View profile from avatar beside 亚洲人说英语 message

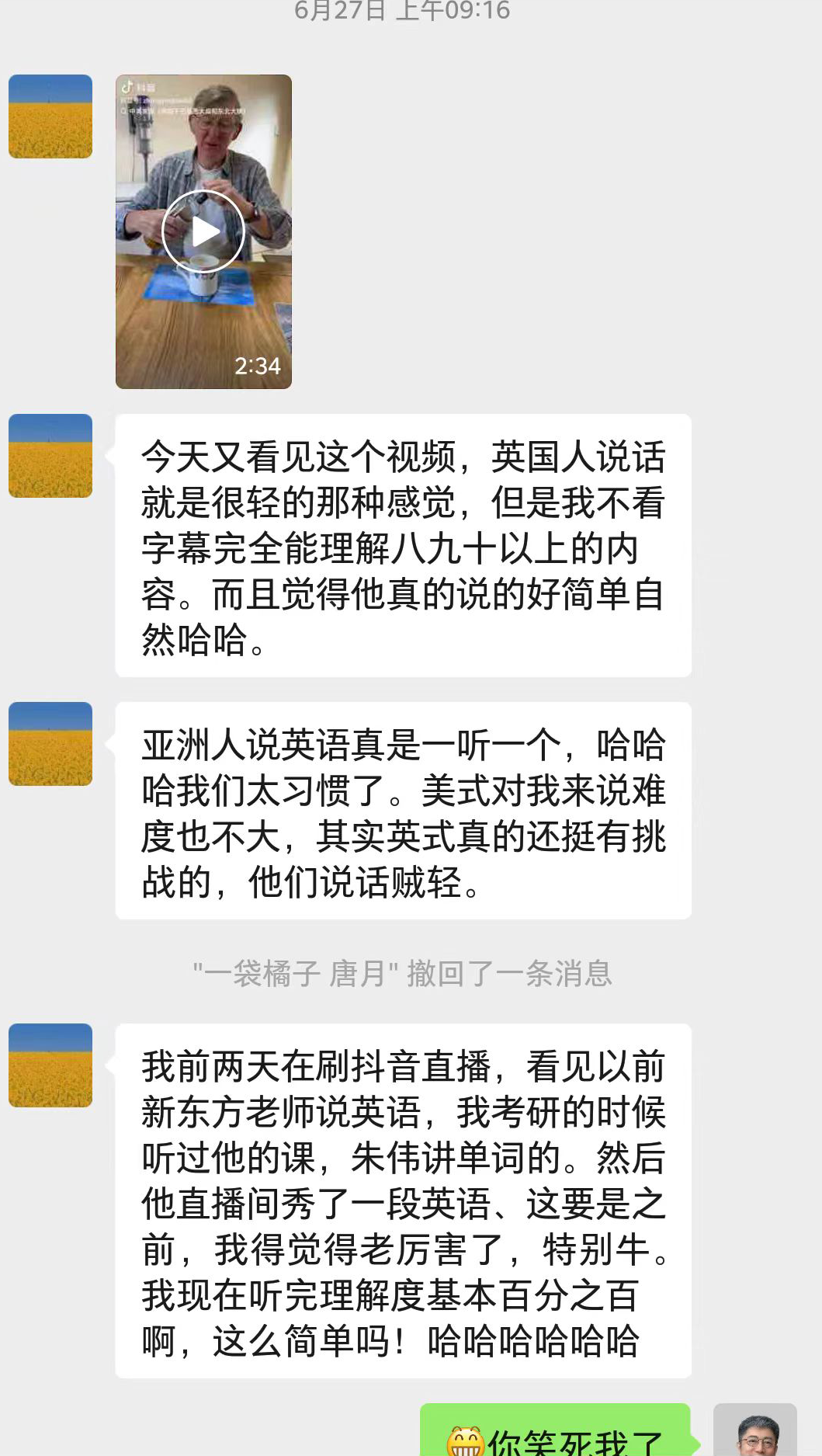(50, 744)
